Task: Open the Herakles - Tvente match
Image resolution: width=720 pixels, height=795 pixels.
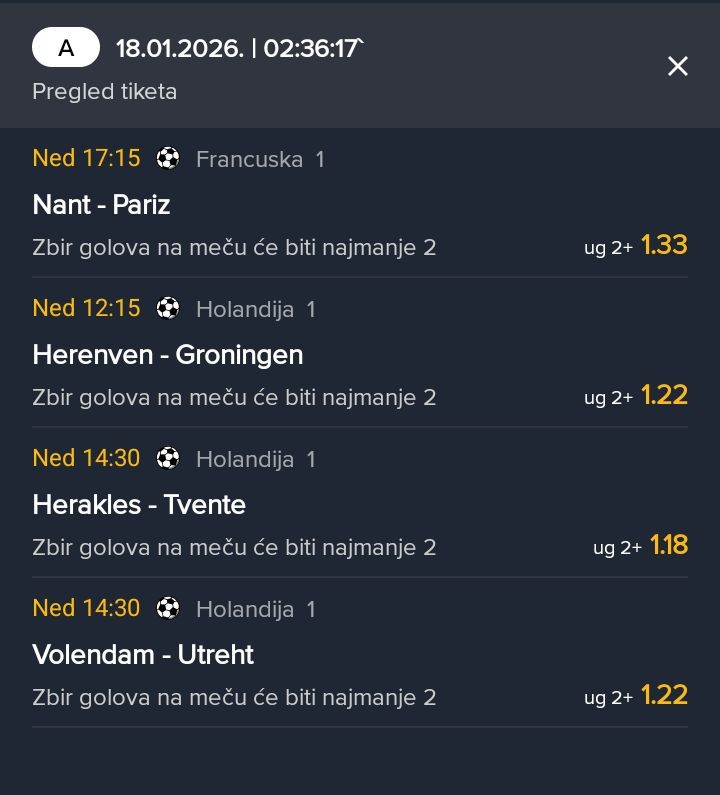Action: [139, 505]
